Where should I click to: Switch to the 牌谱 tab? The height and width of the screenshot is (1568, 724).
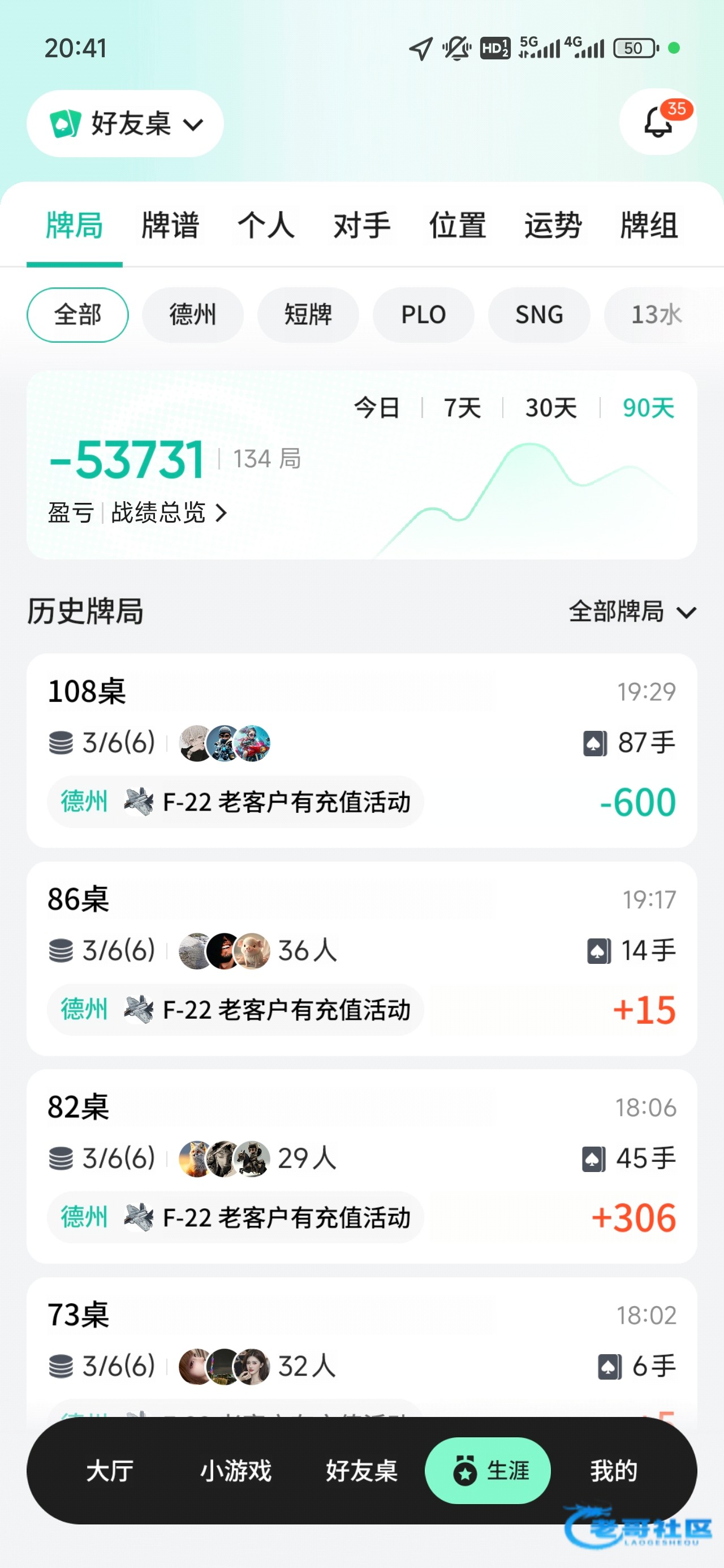click(170, 225)
